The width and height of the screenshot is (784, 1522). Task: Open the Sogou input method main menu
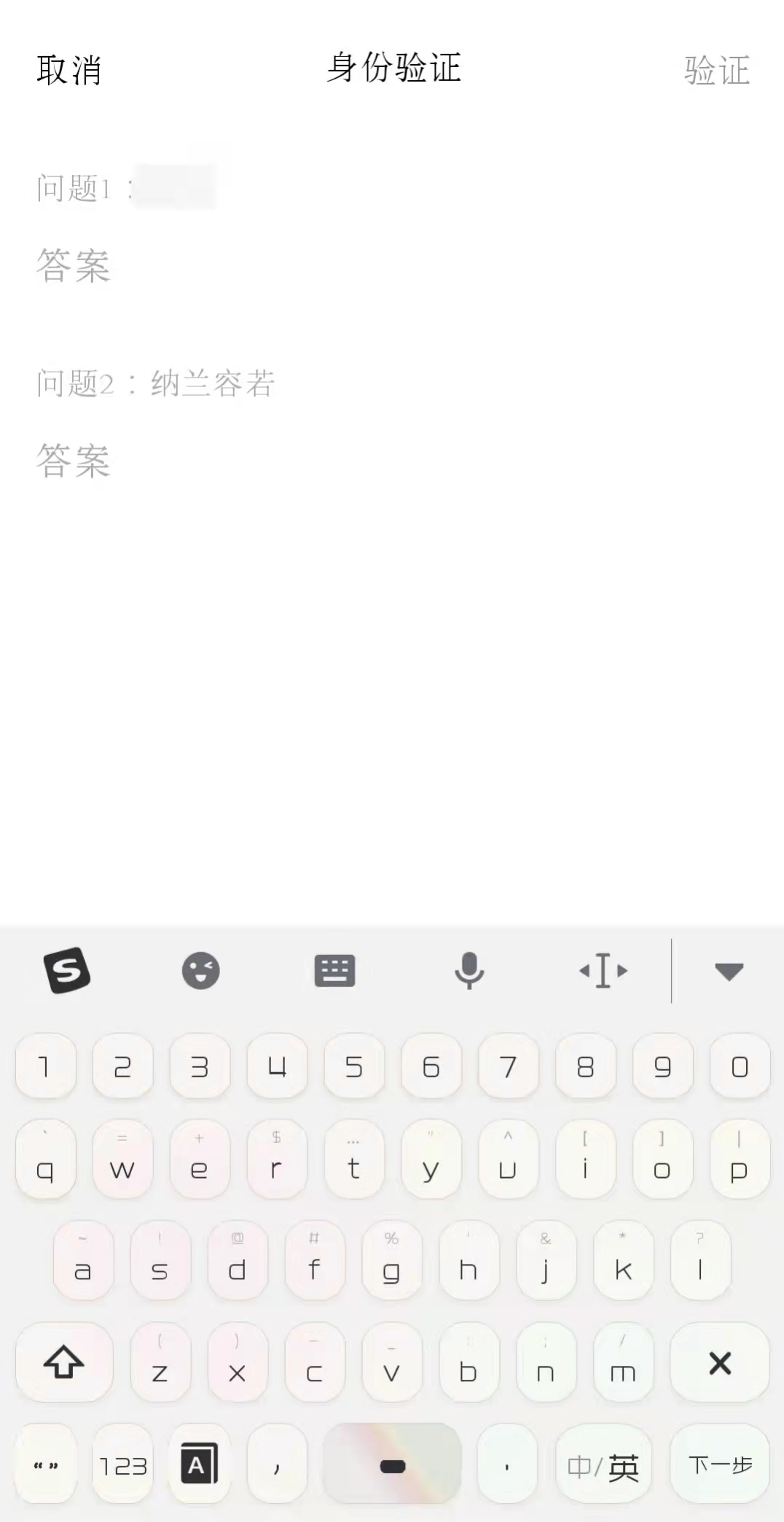[x=66, y=969]
